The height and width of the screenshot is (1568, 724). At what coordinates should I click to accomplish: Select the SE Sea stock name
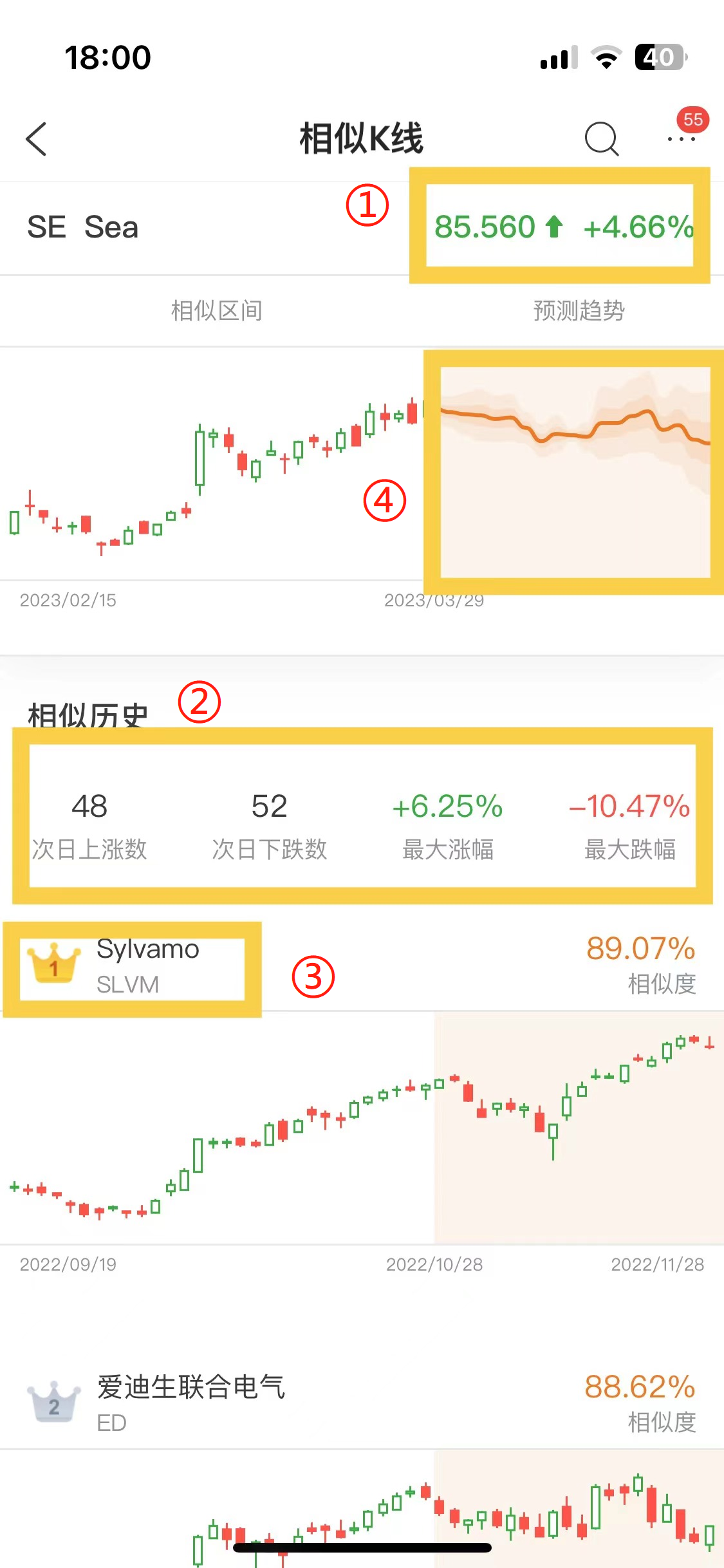pos(84,227)
